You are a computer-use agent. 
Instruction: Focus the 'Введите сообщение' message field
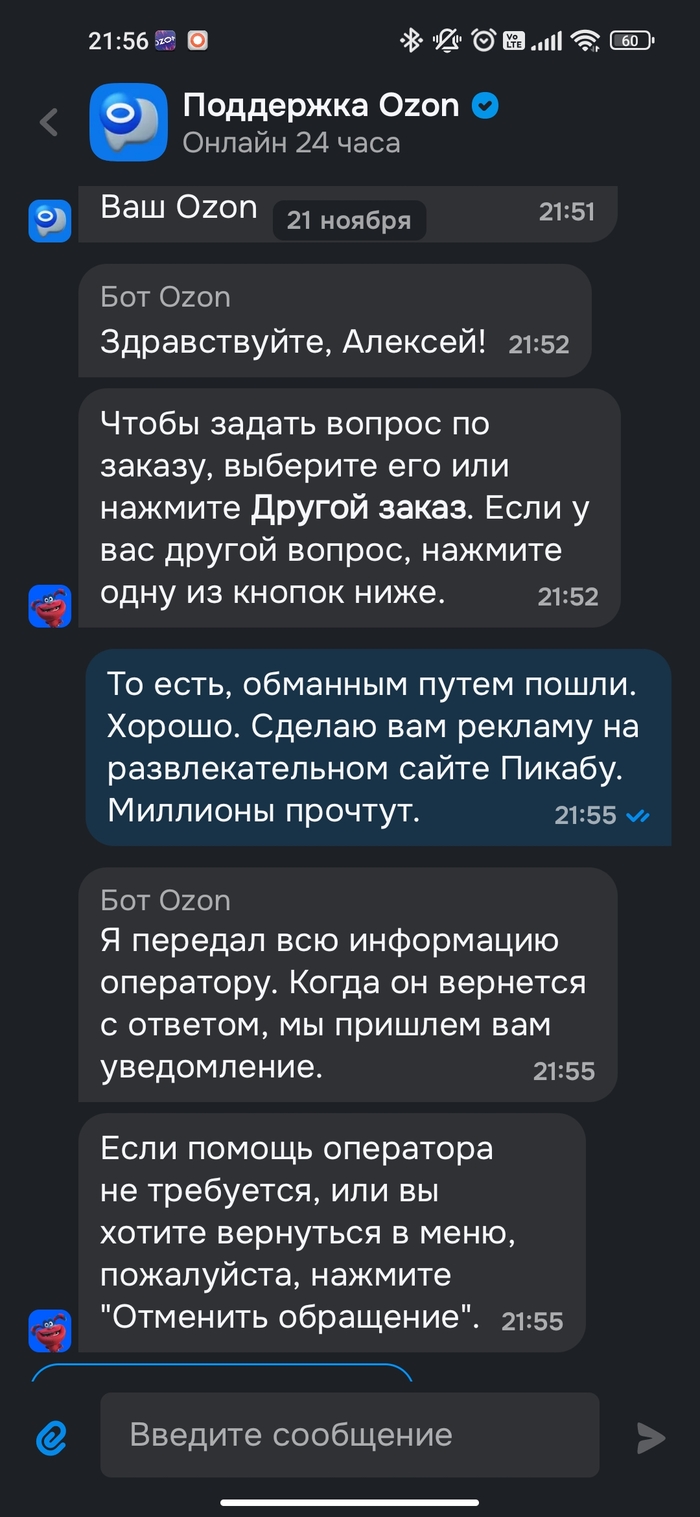pyautogui.click(x=349, y=1435)
